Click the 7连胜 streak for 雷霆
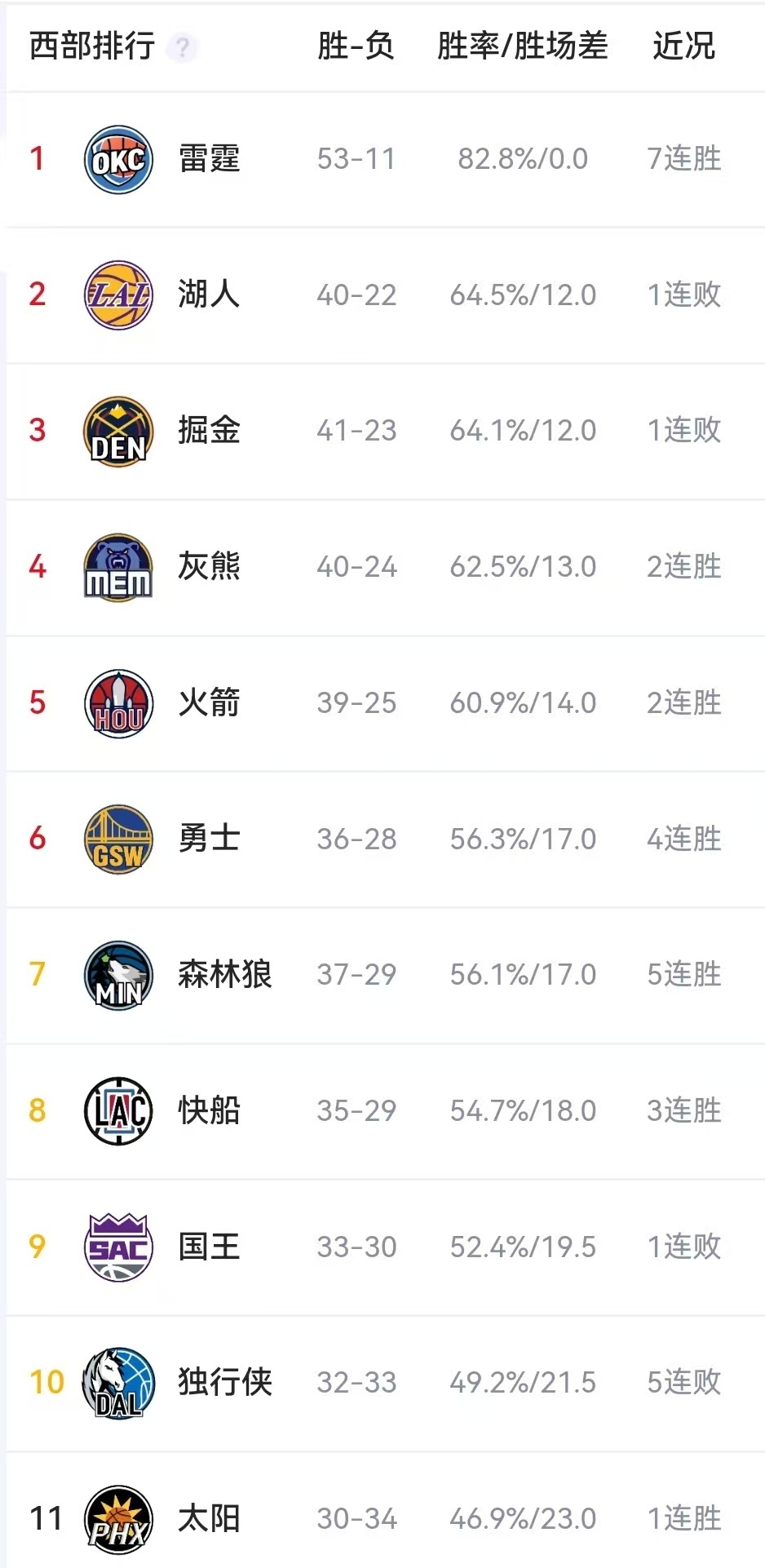 tap(682, 159)
